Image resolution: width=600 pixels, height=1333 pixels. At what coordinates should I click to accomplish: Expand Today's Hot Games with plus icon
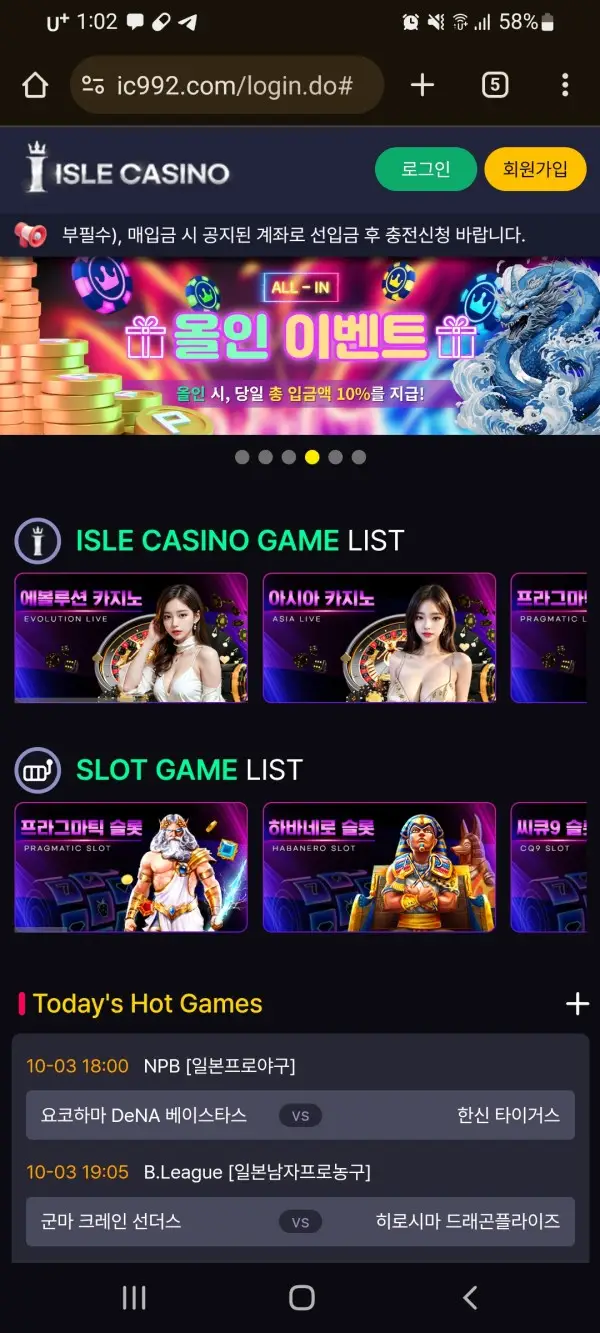[577, 1004]
